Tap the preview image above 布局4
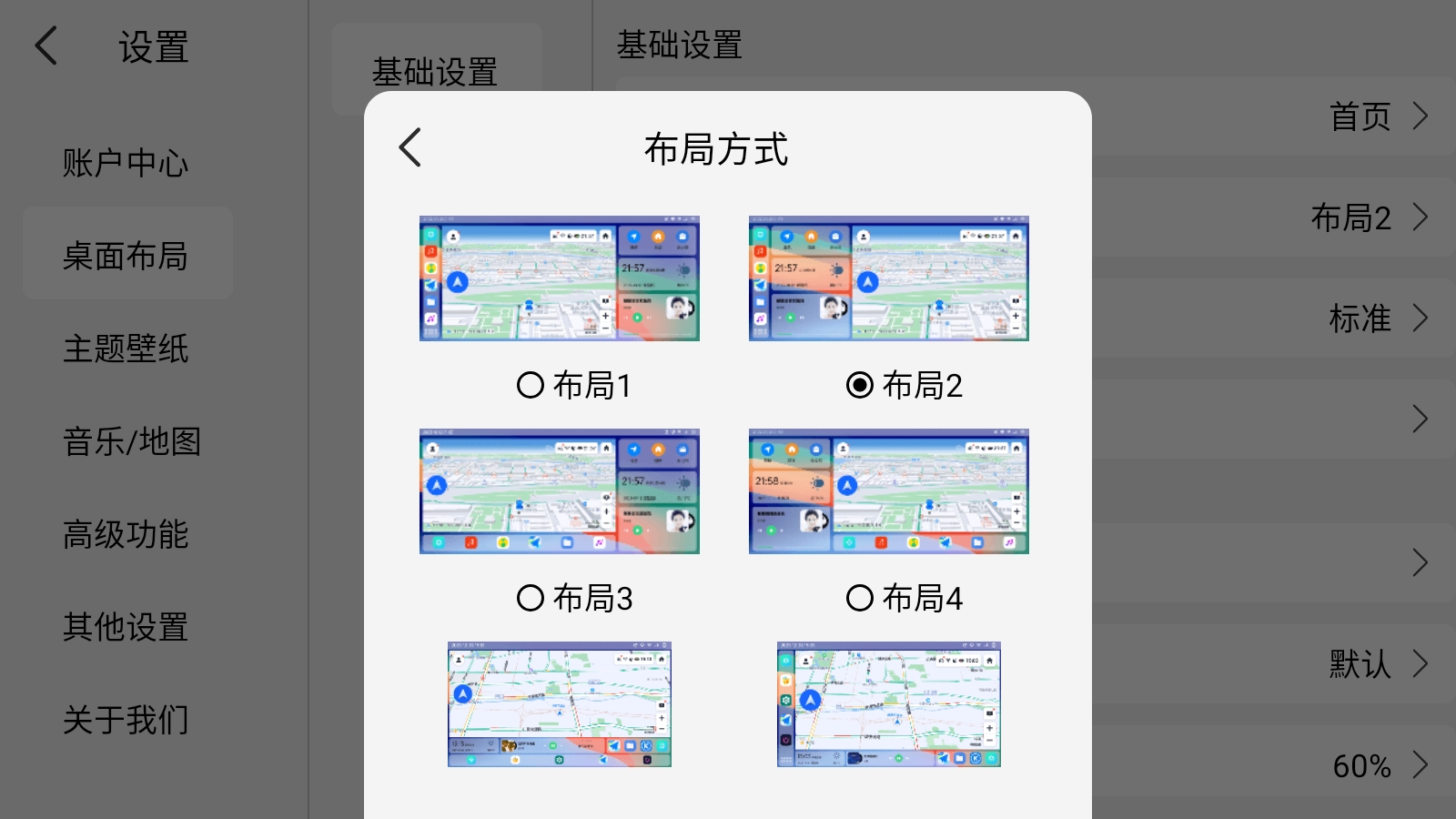This screenshot has height=819, width=1456. pyautogui.click(x=888, y=491)
